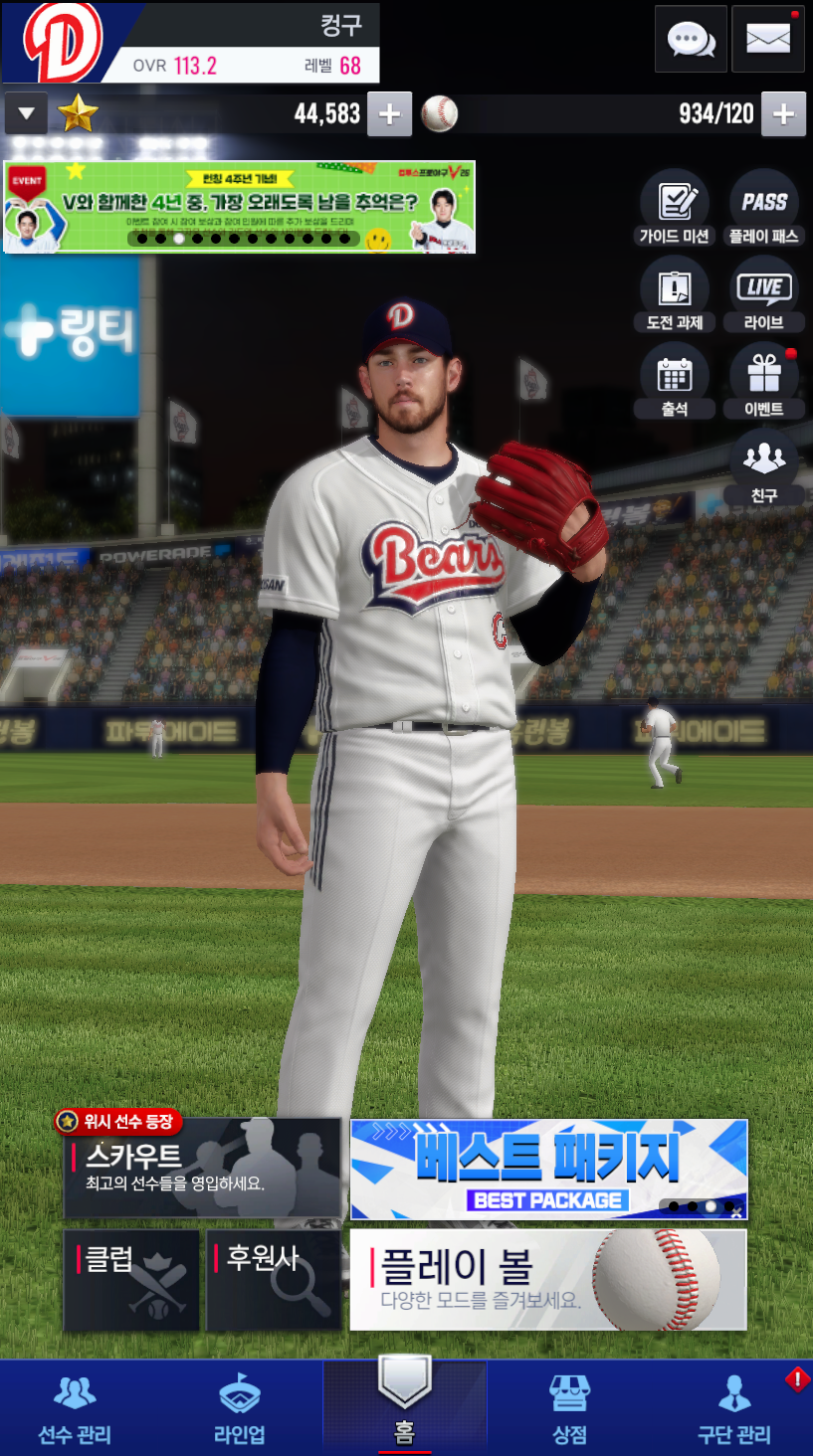
Task: Switch to 선수 관리 tab
Action: point(75,1408)
